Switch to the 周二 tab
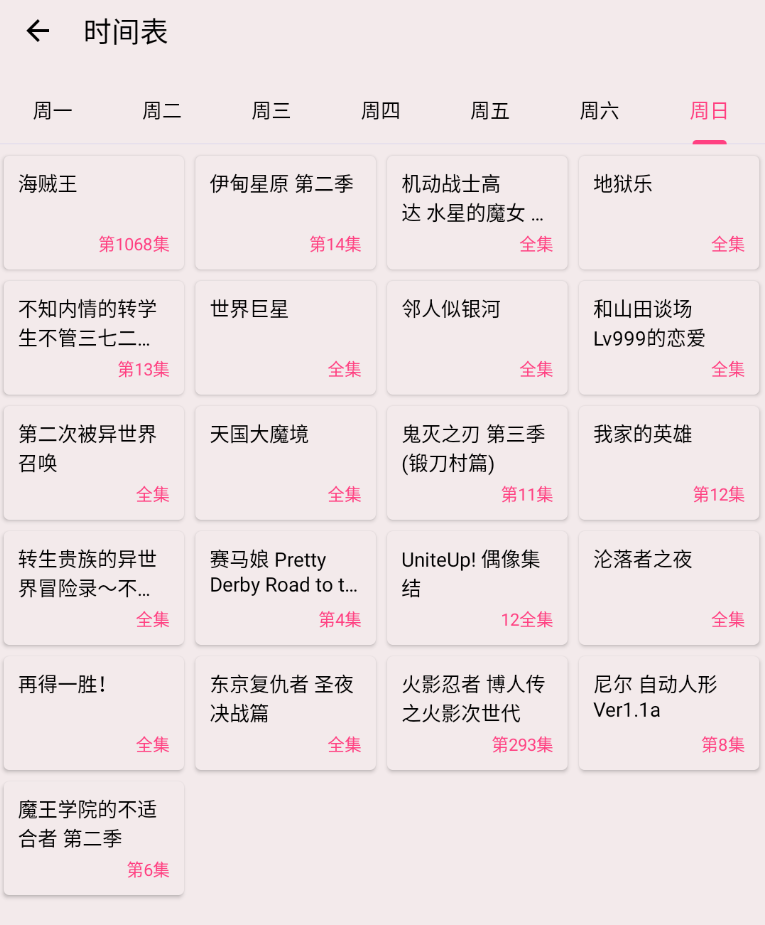The width and height of the screenshot is (765, 925). click(162, 111)
